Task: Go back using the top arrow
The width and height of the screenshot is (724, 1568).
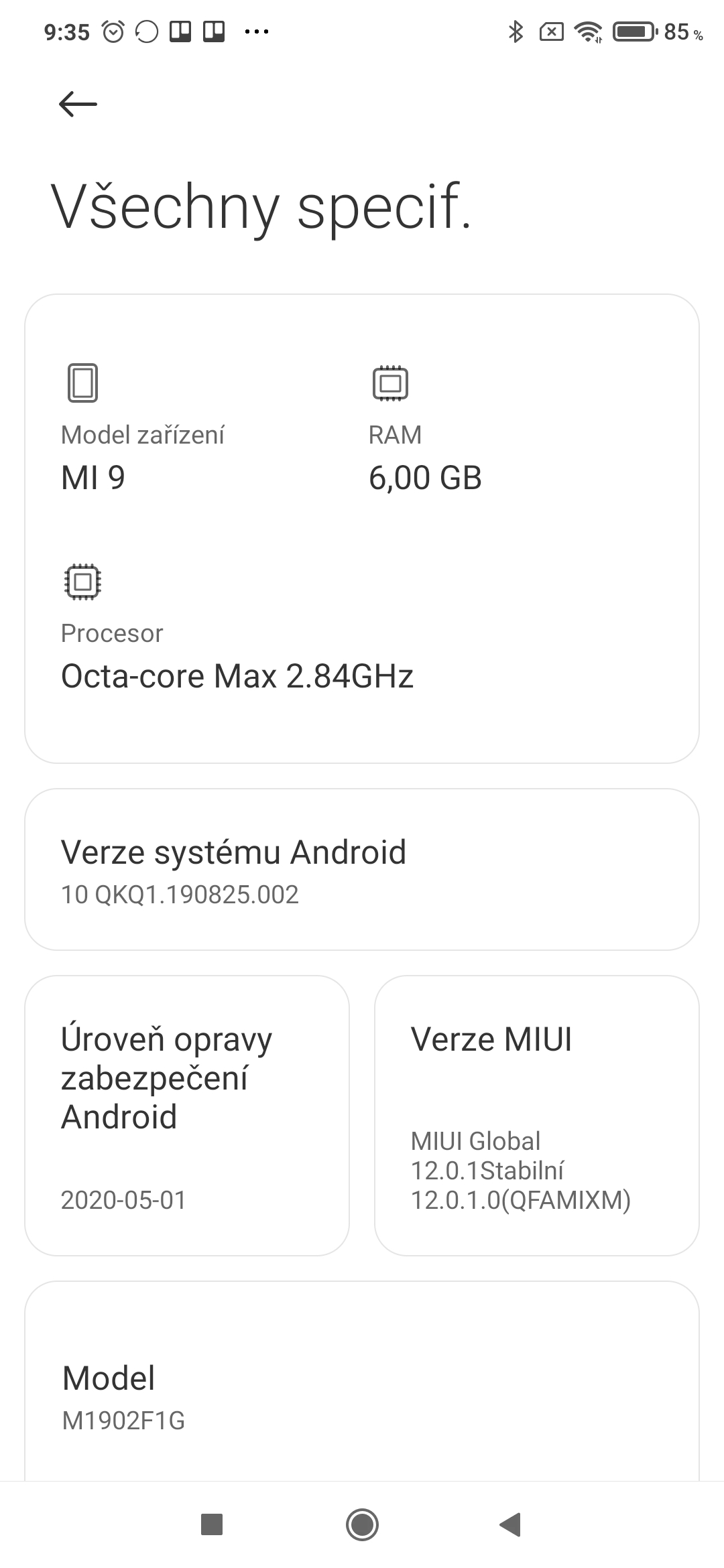Action: coord(78,104)
